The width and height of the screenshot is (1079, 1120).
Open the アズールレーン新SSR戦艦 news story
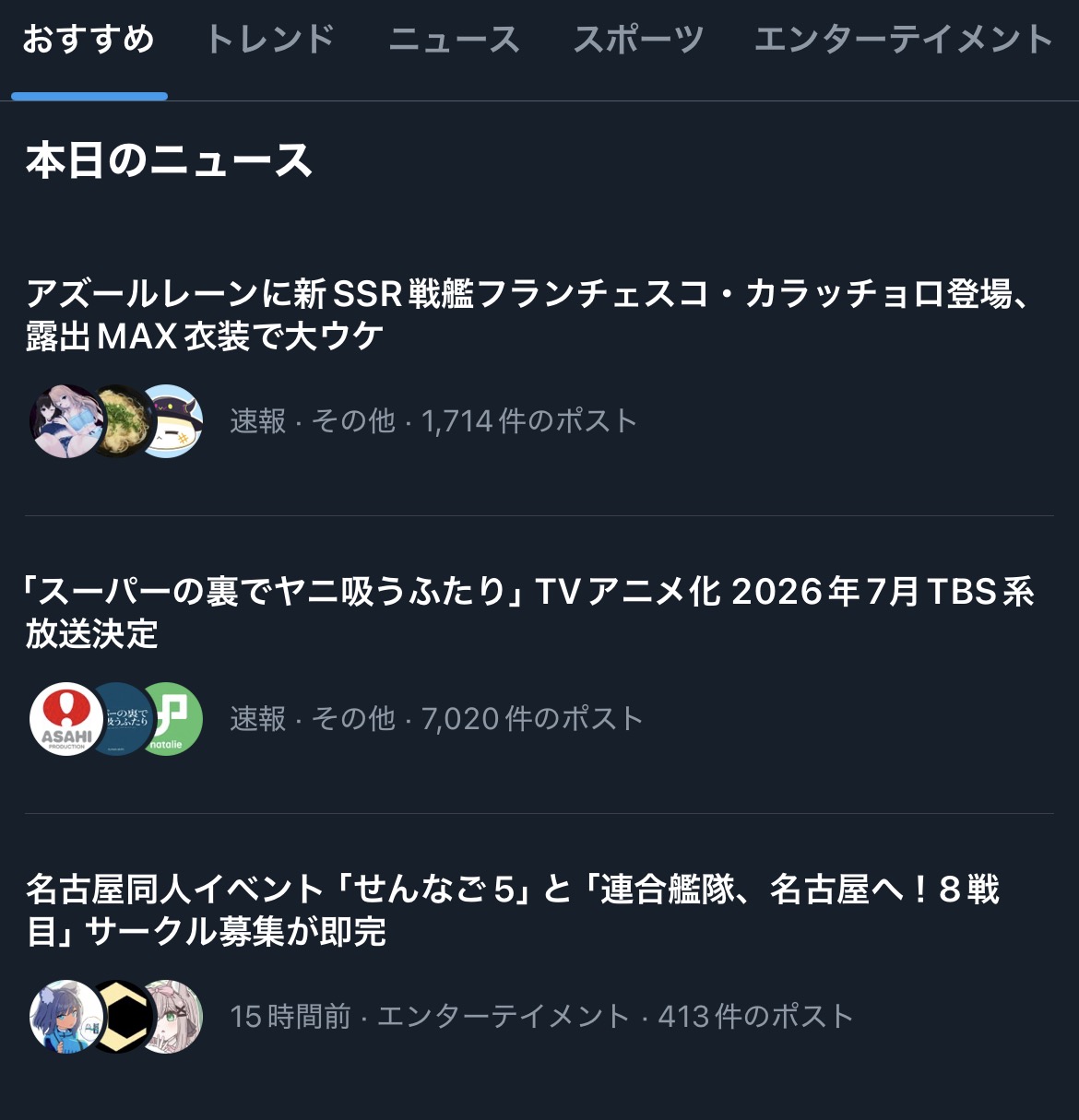tap(528, 315)
